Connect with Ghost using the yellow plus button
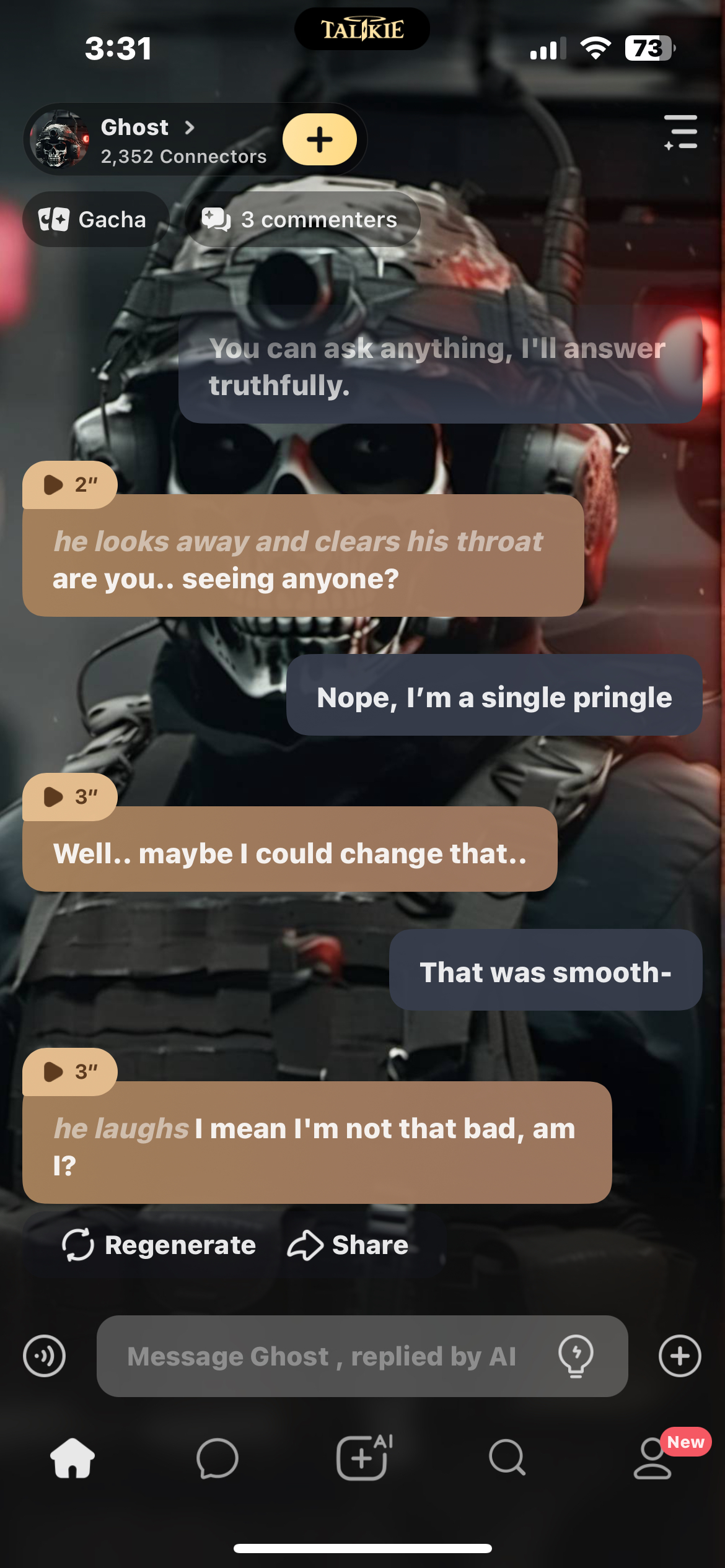The width and height of the screenshot is (725, 1568). (319, 139)
